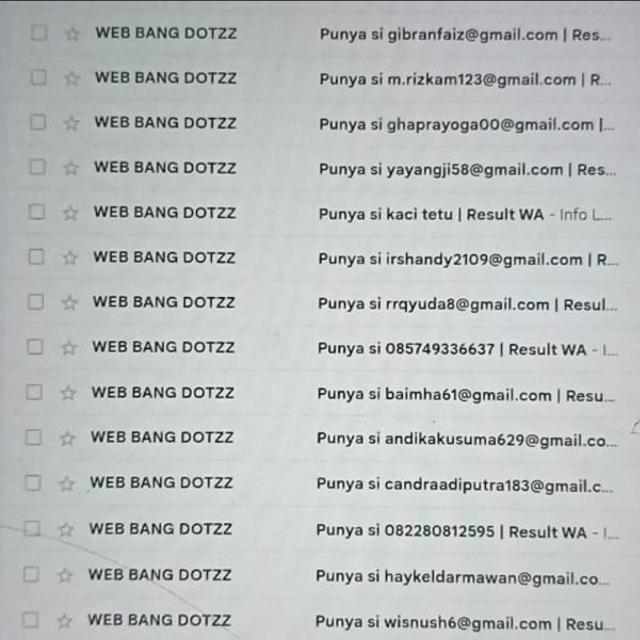Tick the checkbox for the haykeldarmawan@gmail.com email
640x640 pixels.
[x=31, y=574]
